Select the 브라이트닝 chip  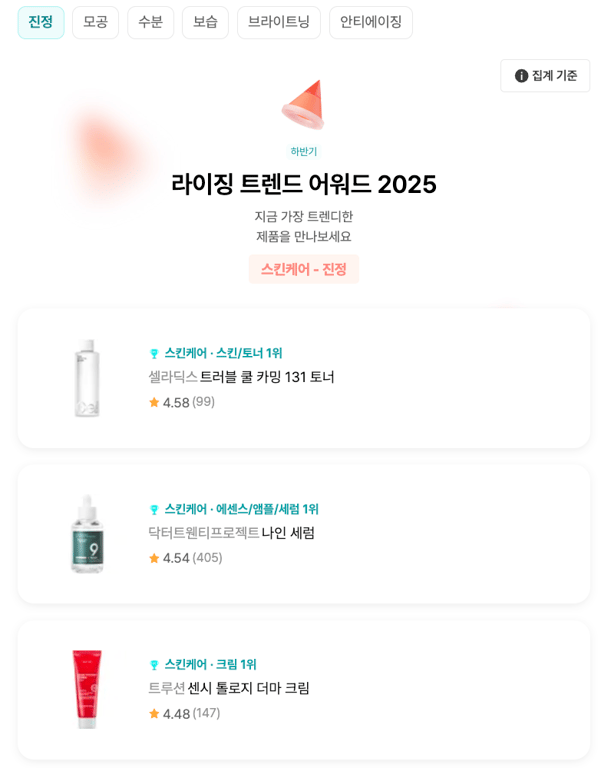tap(278, 22)
